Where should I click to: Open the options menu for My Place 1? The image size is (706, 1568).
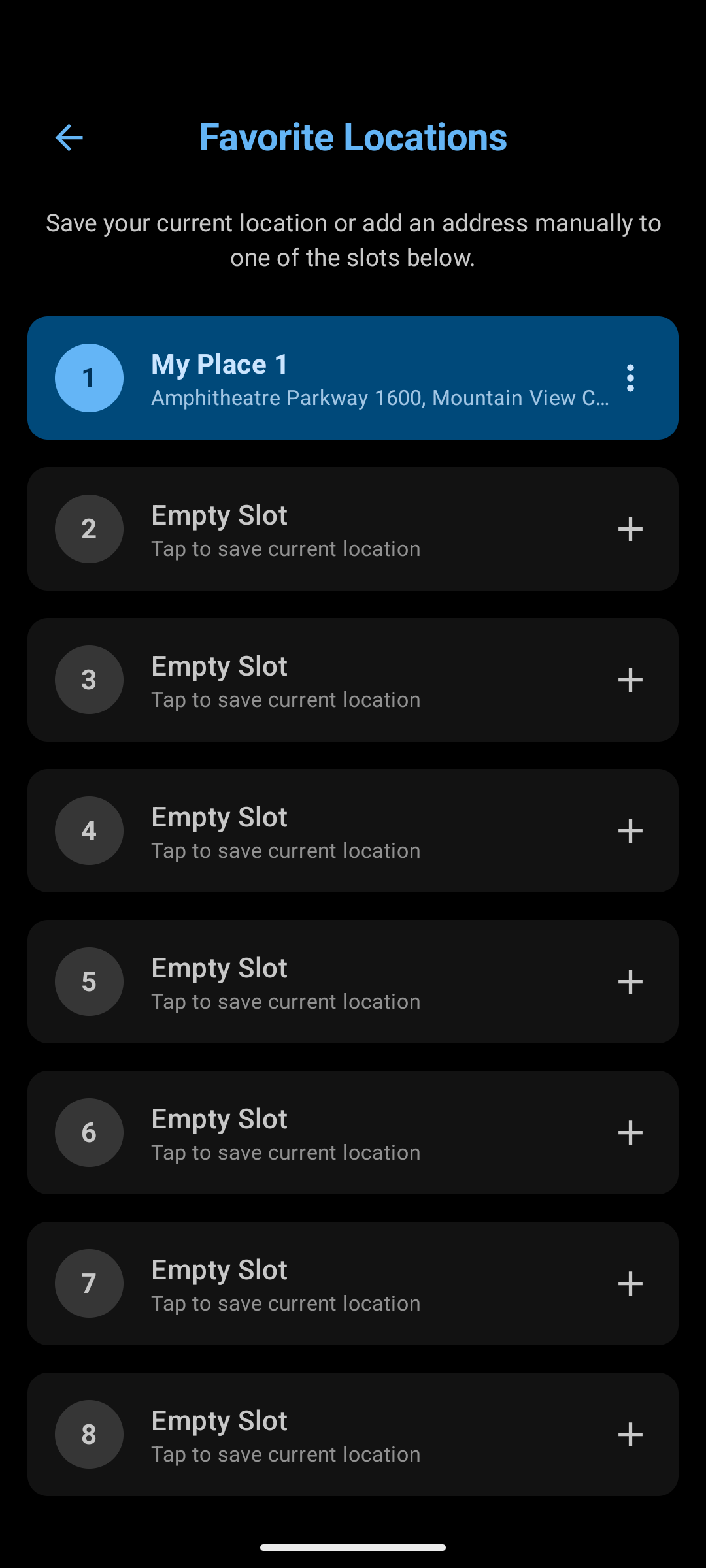630,378
